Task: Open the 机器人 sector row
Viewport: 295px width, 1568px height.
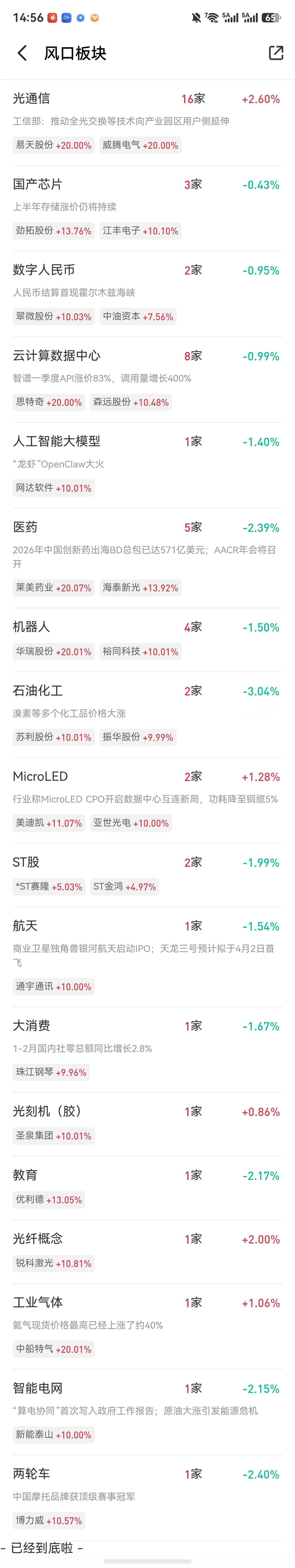Action: (146, 627)
